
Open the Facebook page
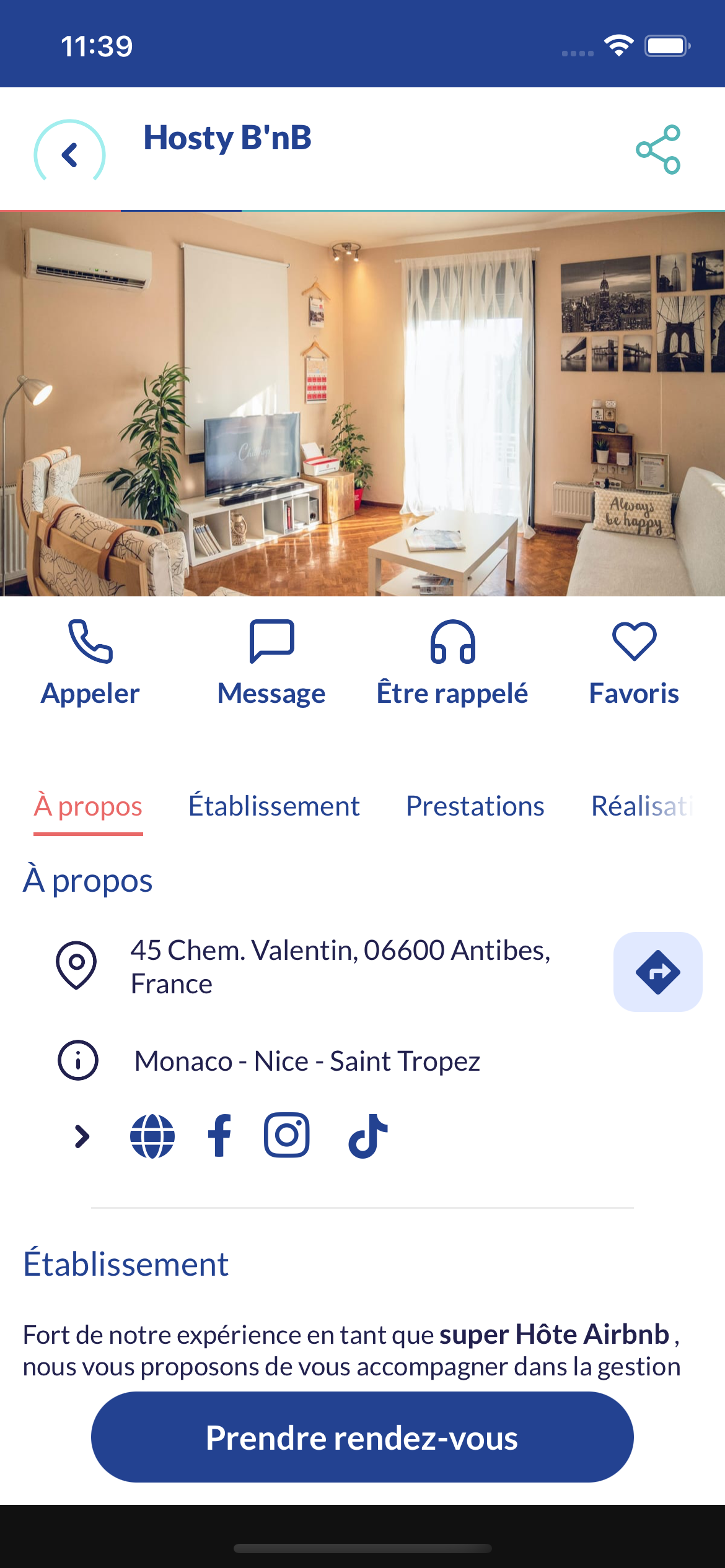[219, 1136]
